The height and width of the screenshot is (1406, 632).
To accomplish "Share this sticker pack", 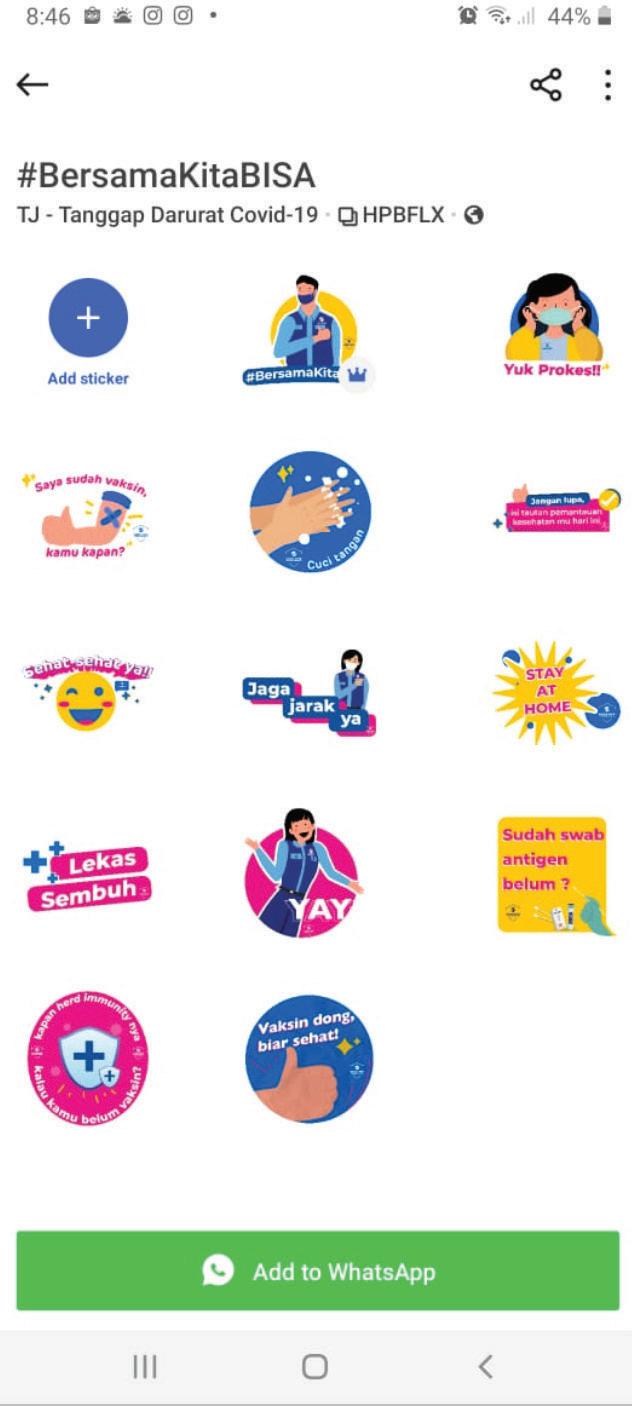I will tap(545, 85).
